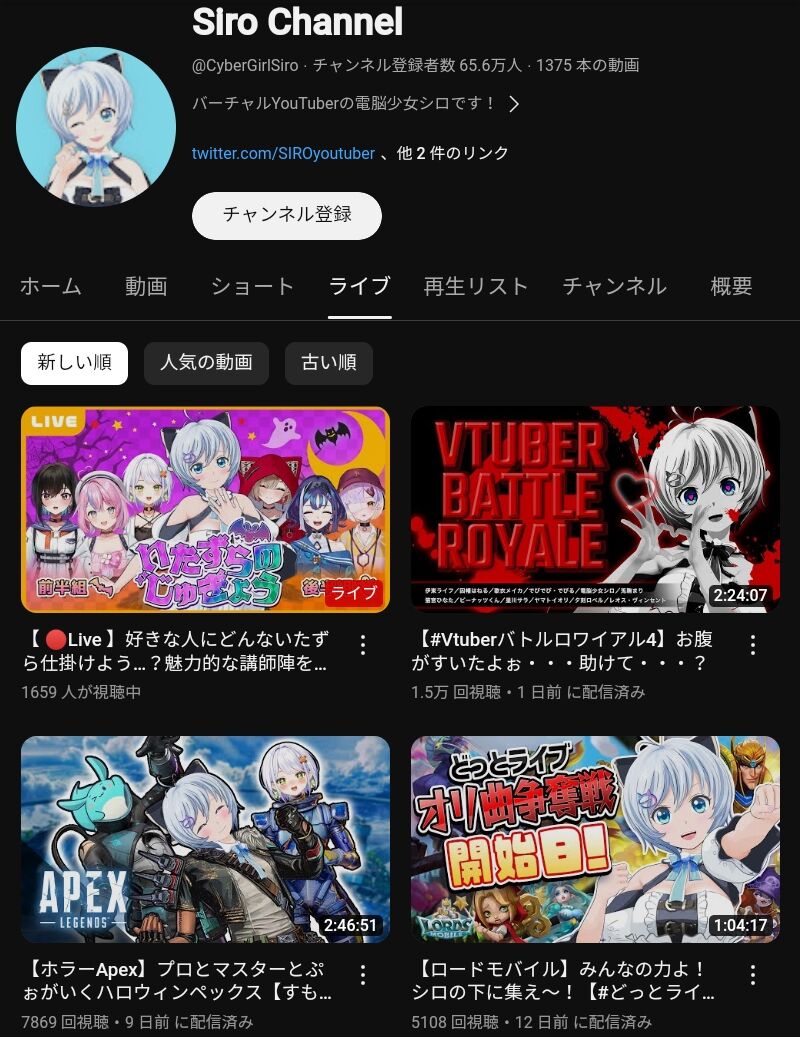Select the 人気の動画 filter chip
Image resolution: width=800 pixels, height=1037 pixels.
pos(206,364)
